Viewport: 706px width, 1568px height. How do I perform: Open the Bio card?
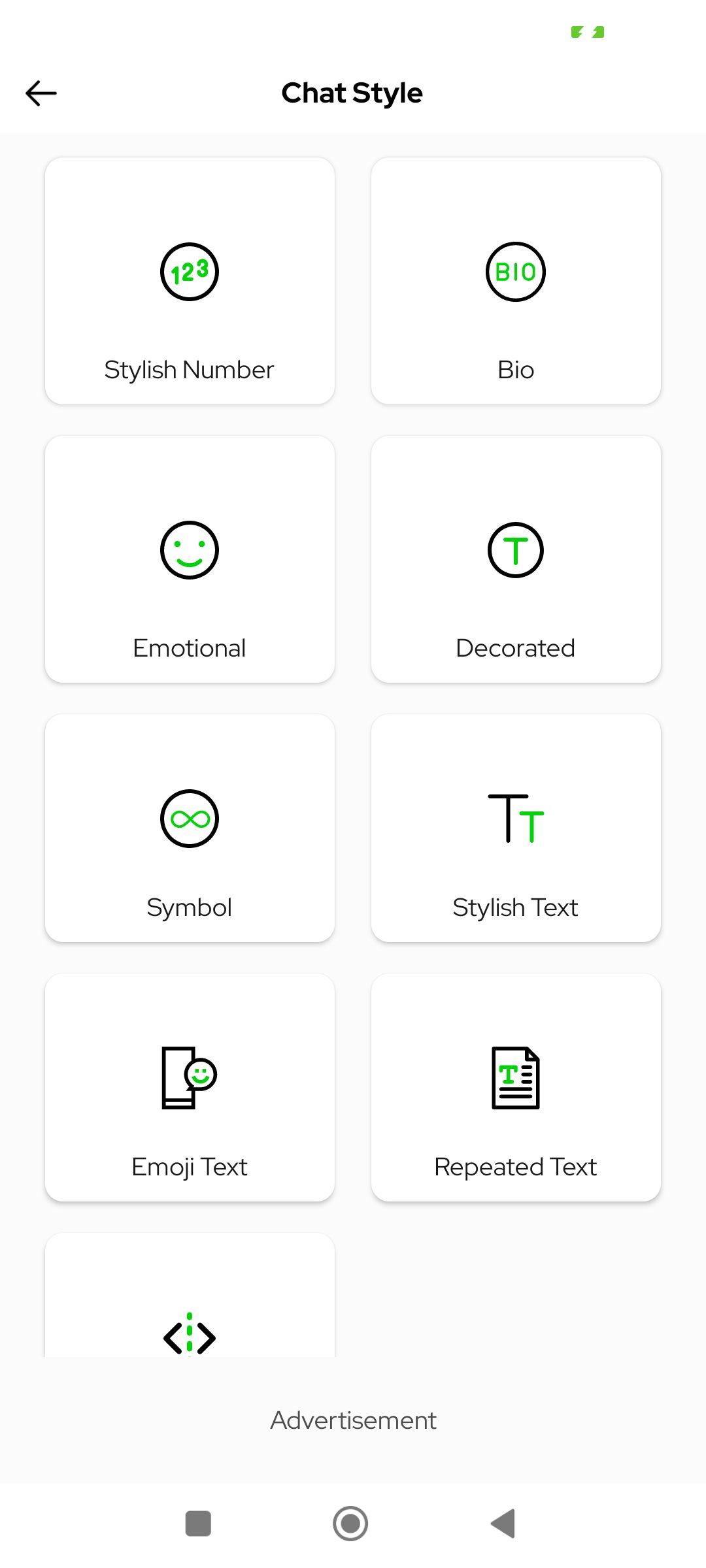(x=516, y=281)
